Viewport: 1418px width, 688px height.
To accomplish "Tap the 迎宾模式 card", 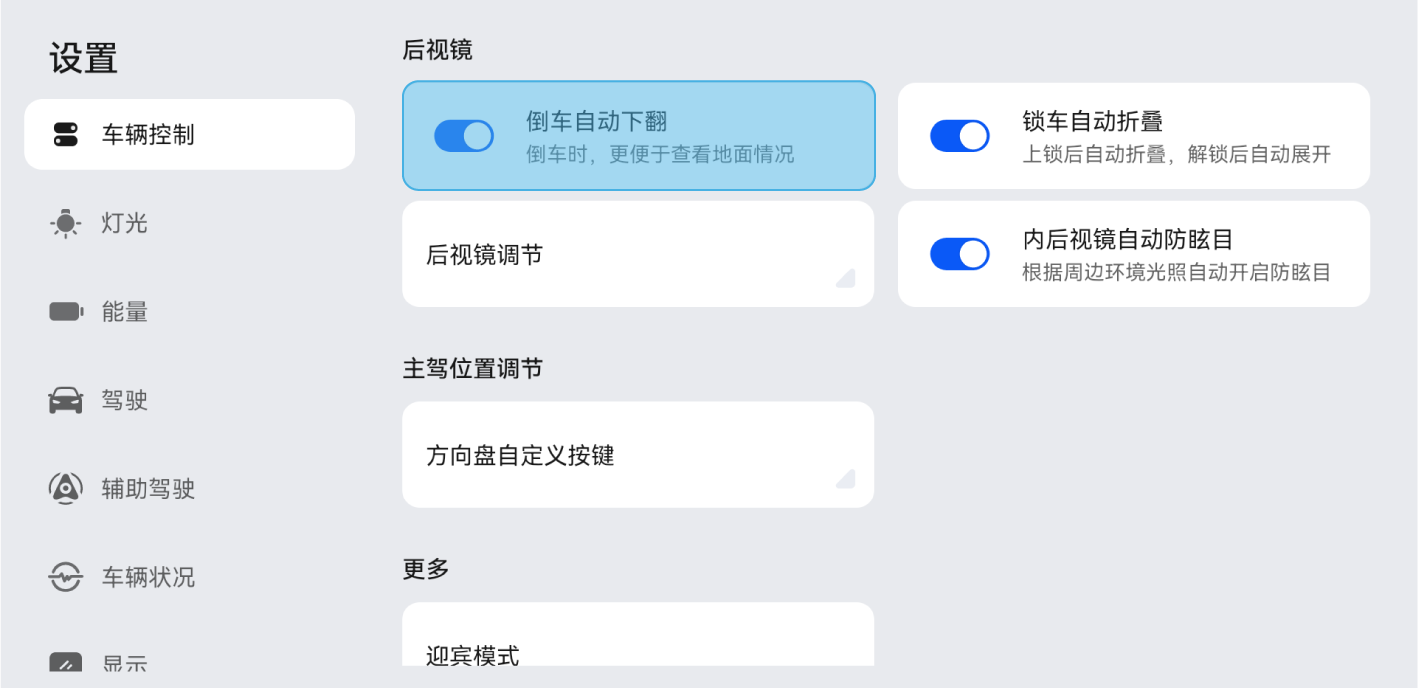I will tap(638, 645).
